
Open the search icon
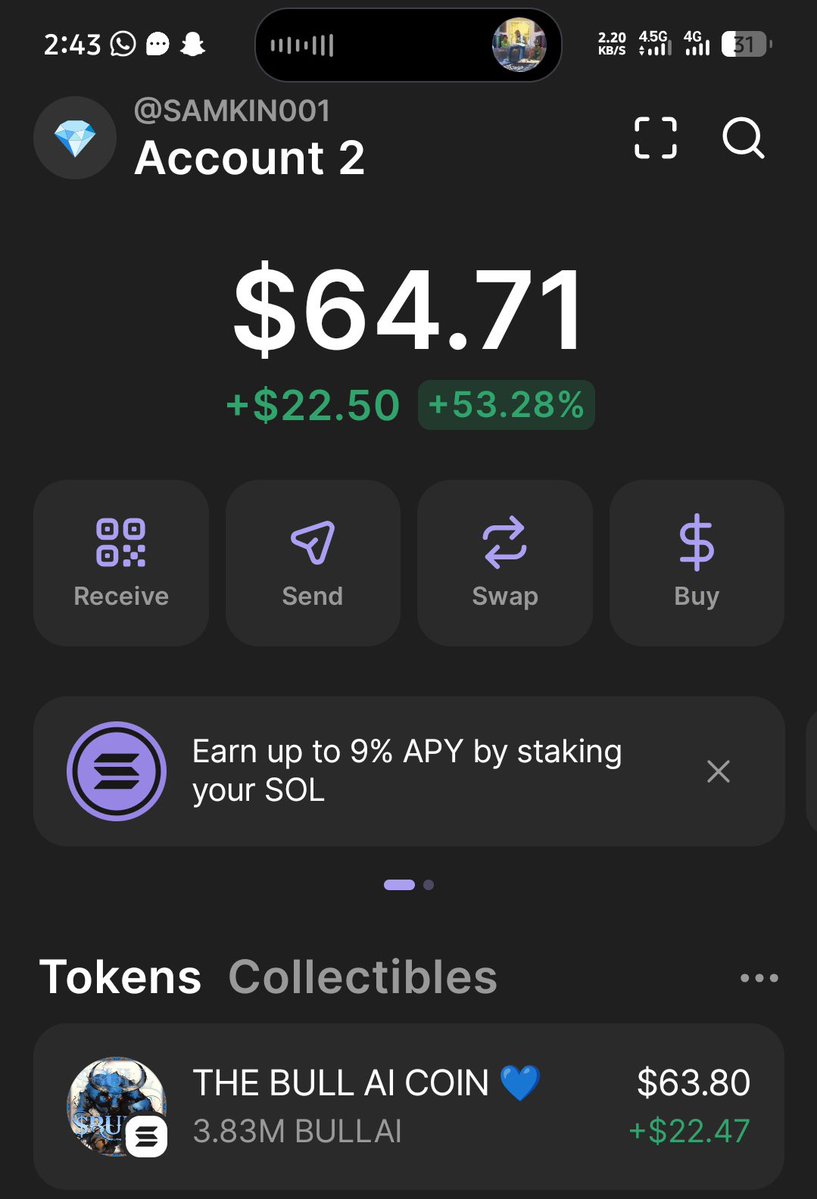743,138
